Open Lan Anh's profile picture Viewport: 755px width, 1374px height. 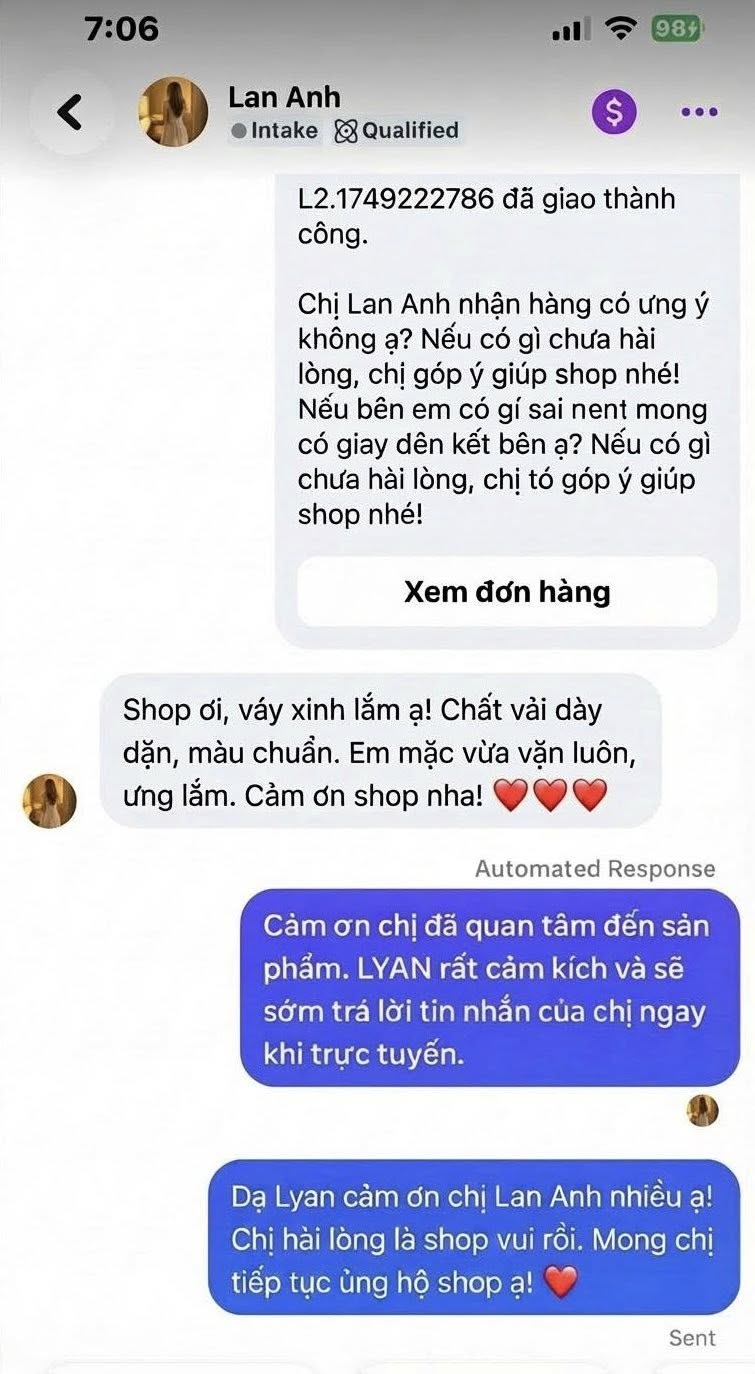[173, 111]
